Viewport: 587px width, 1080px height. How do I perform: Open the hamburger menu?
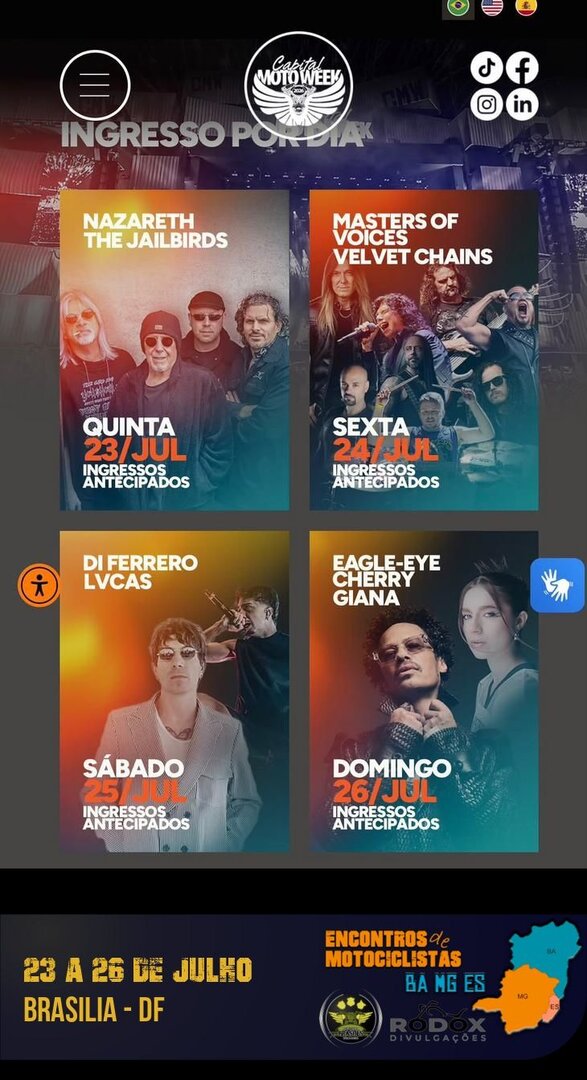(95, 85)
